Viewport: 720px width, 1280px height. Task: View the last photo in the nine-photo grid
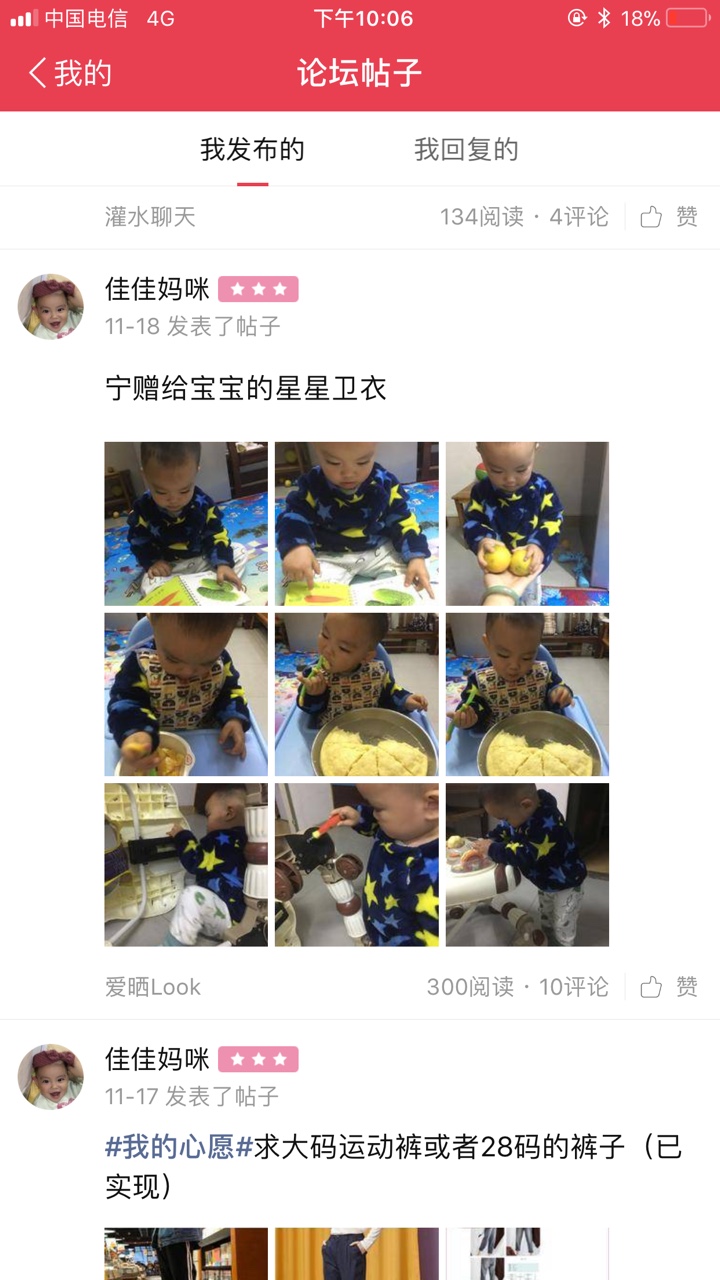527,865
